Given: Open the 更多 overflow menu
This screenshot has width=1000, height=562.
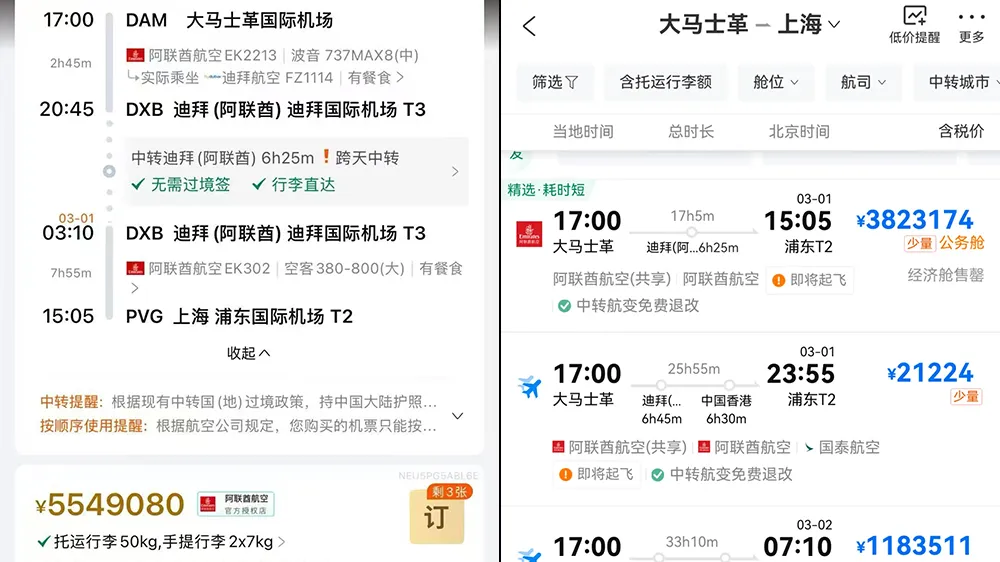Looking at the screenshot, I should point(971,25).
